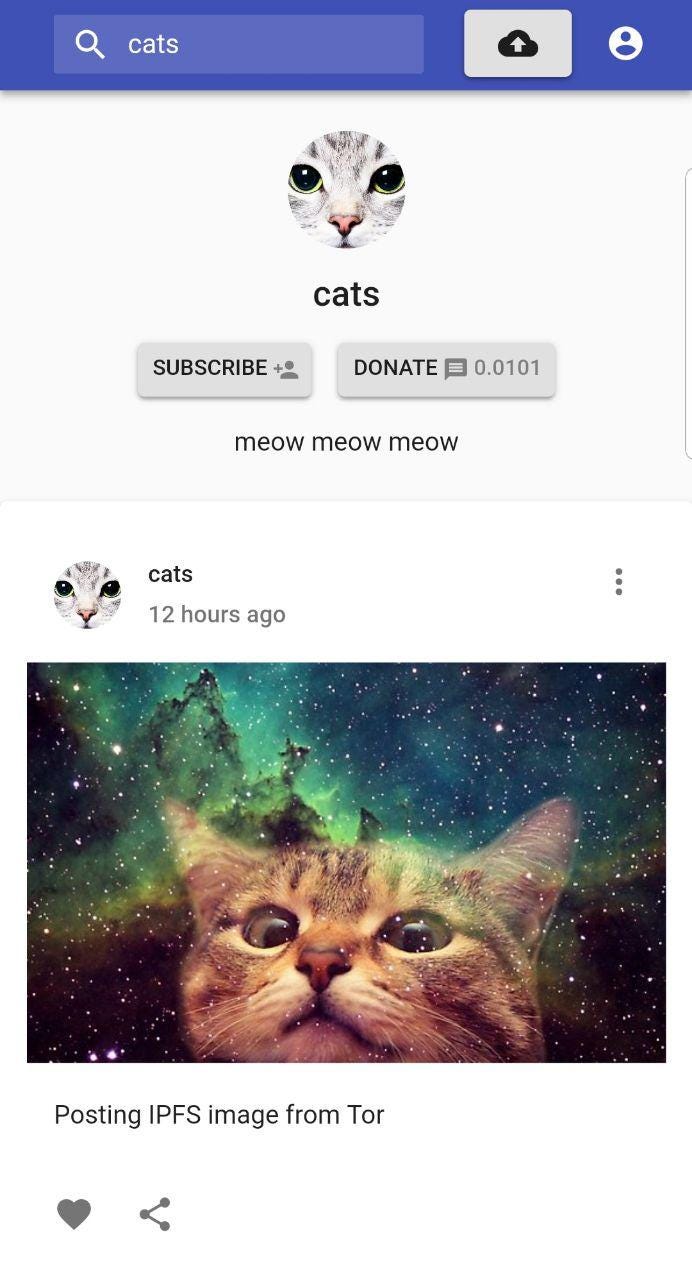Tap the search field containing cats

(x=260, y=44)
